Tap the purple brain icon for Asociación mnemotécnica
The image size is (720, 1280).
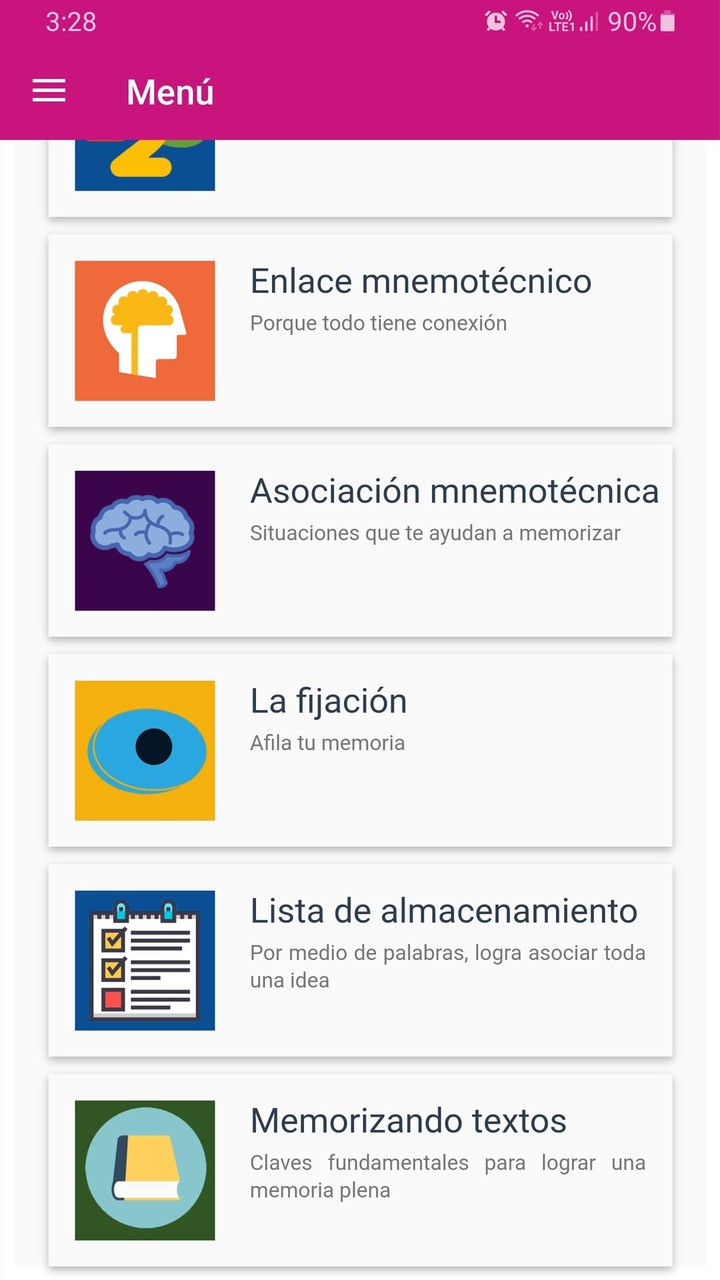point(144,540)
